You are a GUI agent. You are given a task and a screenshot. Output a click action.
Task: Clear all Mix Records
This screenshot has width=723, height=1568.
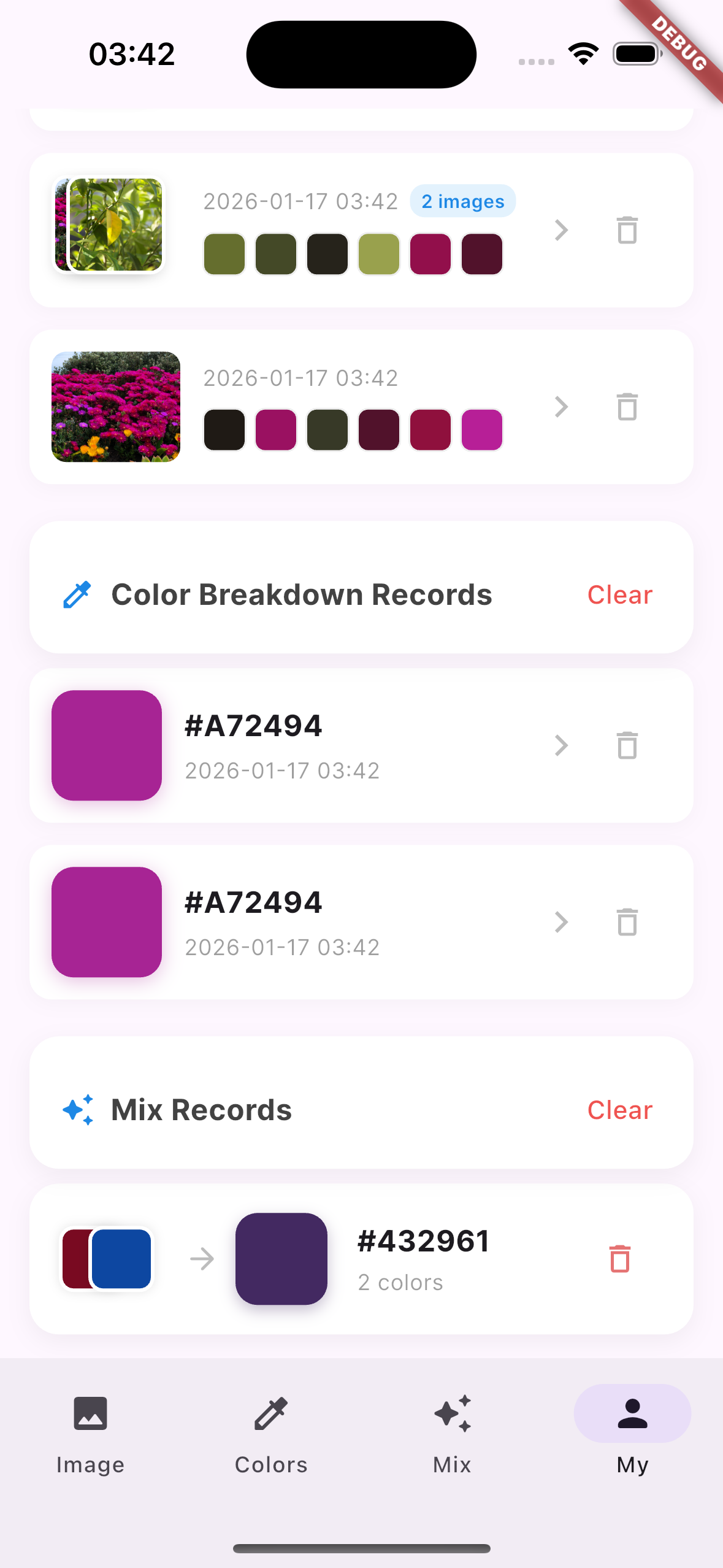(x=619, y=1109)
